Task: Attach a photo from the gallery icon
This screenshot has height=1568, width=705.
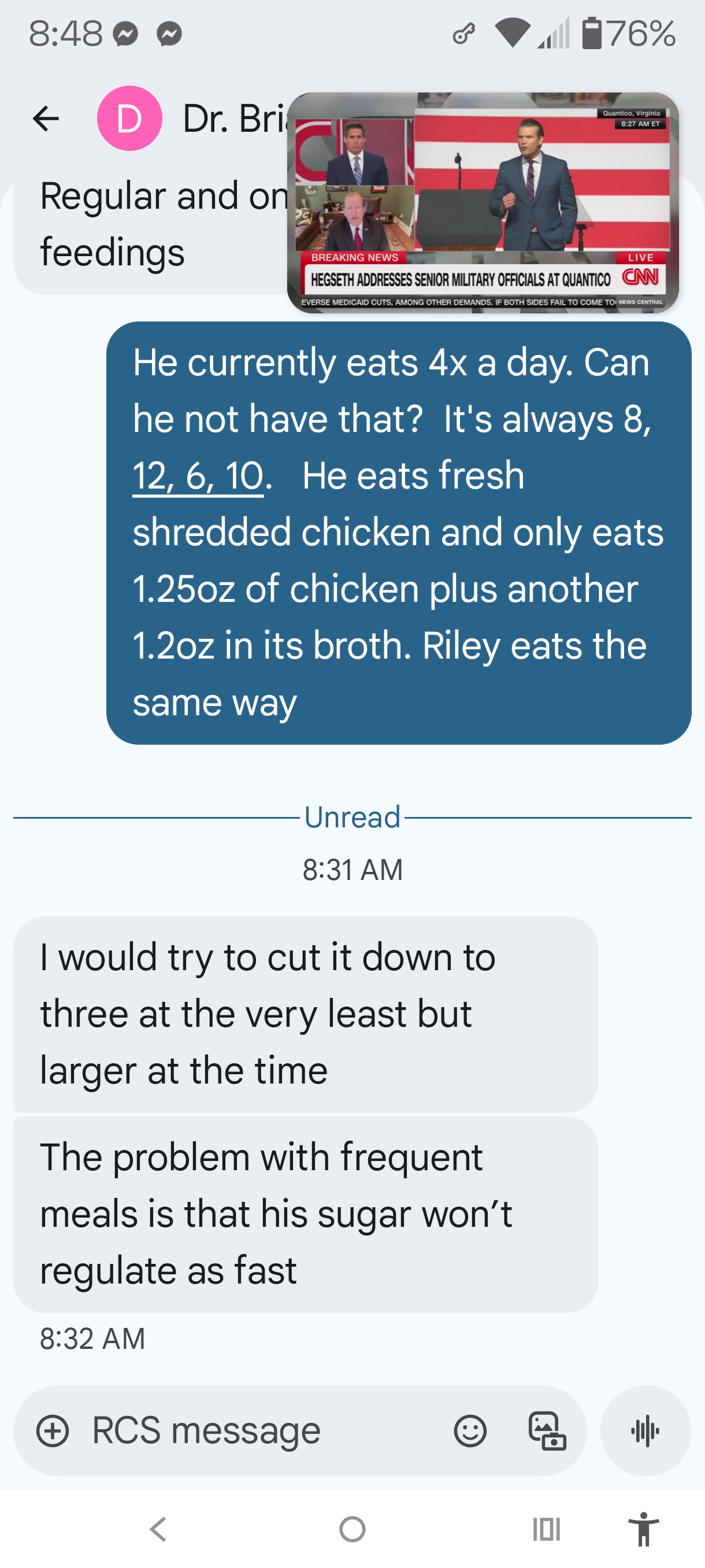Action: 547,1430
